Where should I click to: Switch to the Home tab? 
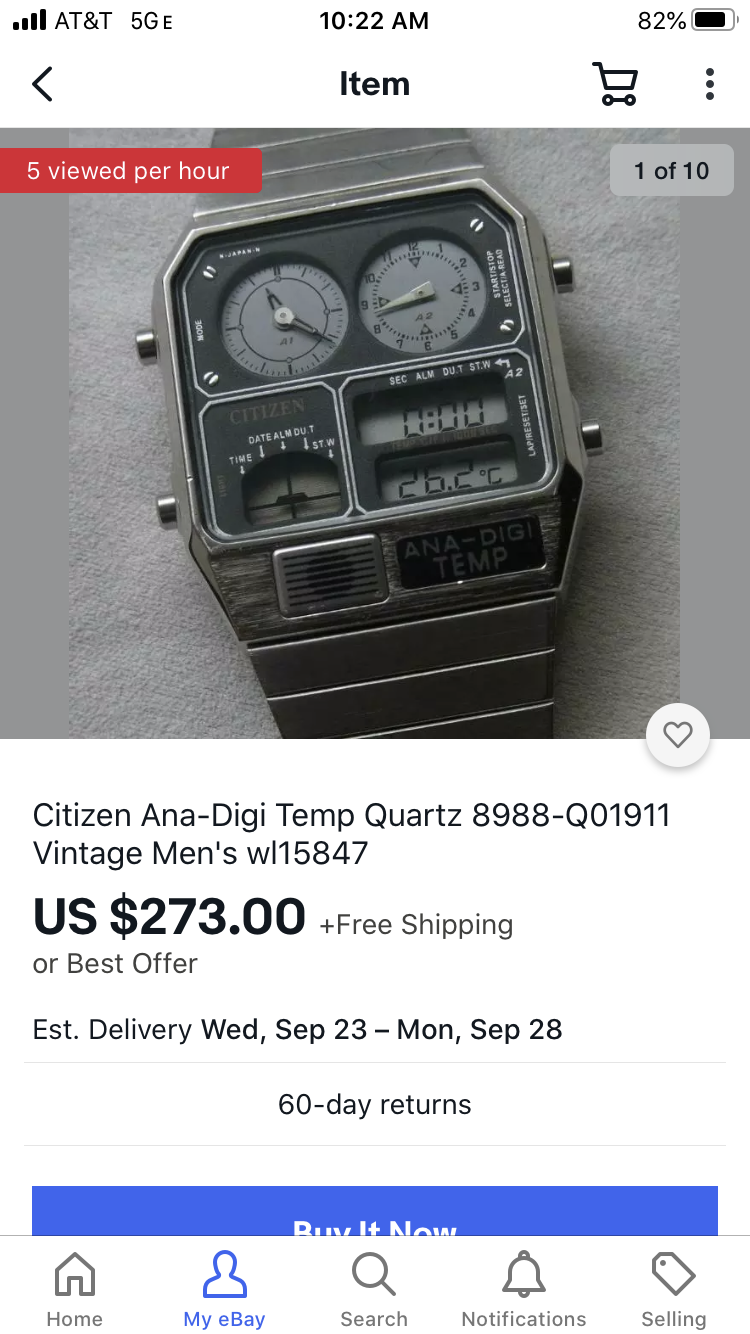pyautogui.click(x=75, y=1290)
